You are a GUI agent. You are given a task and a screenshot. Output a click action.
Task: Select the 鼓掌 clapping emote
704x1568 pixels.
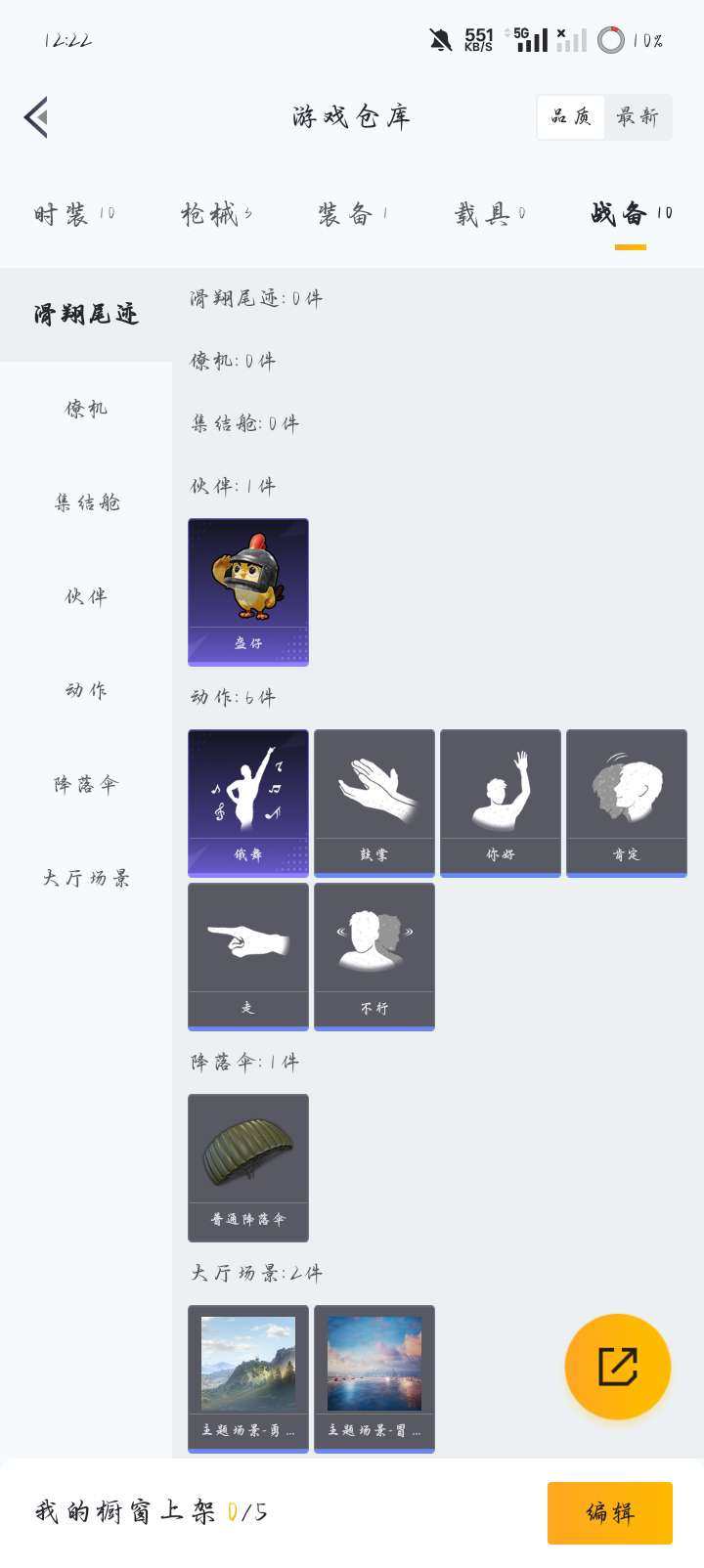(374, 802)
